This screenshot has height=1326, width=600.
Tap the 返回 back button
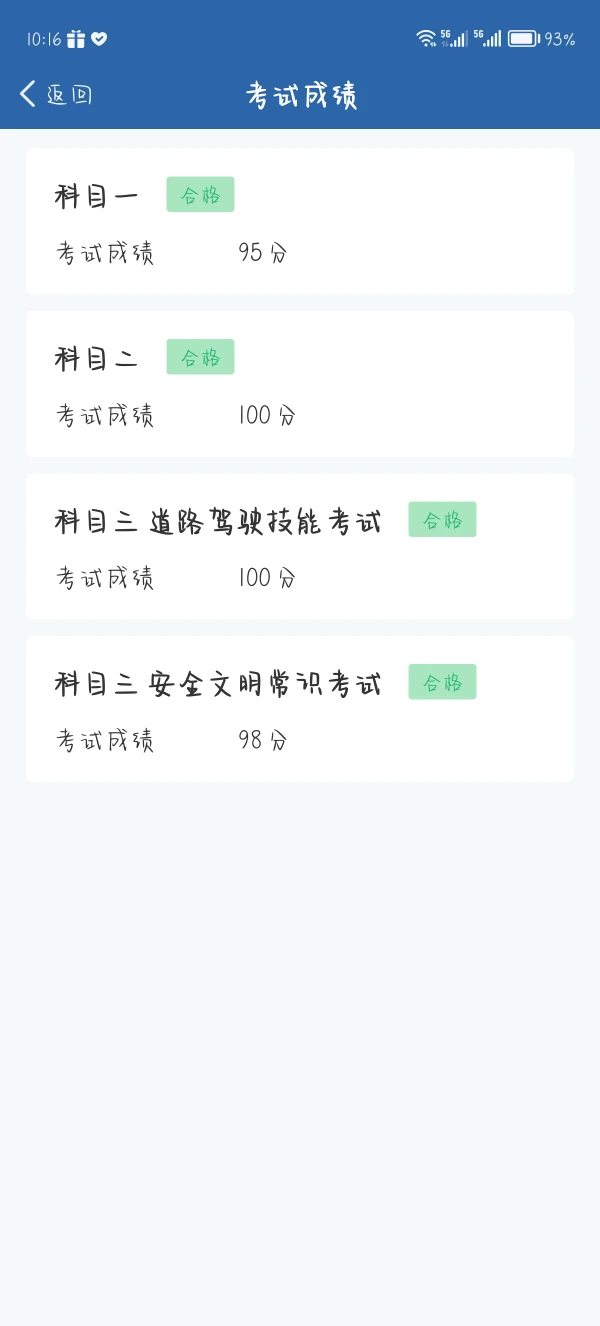point(56,95)
